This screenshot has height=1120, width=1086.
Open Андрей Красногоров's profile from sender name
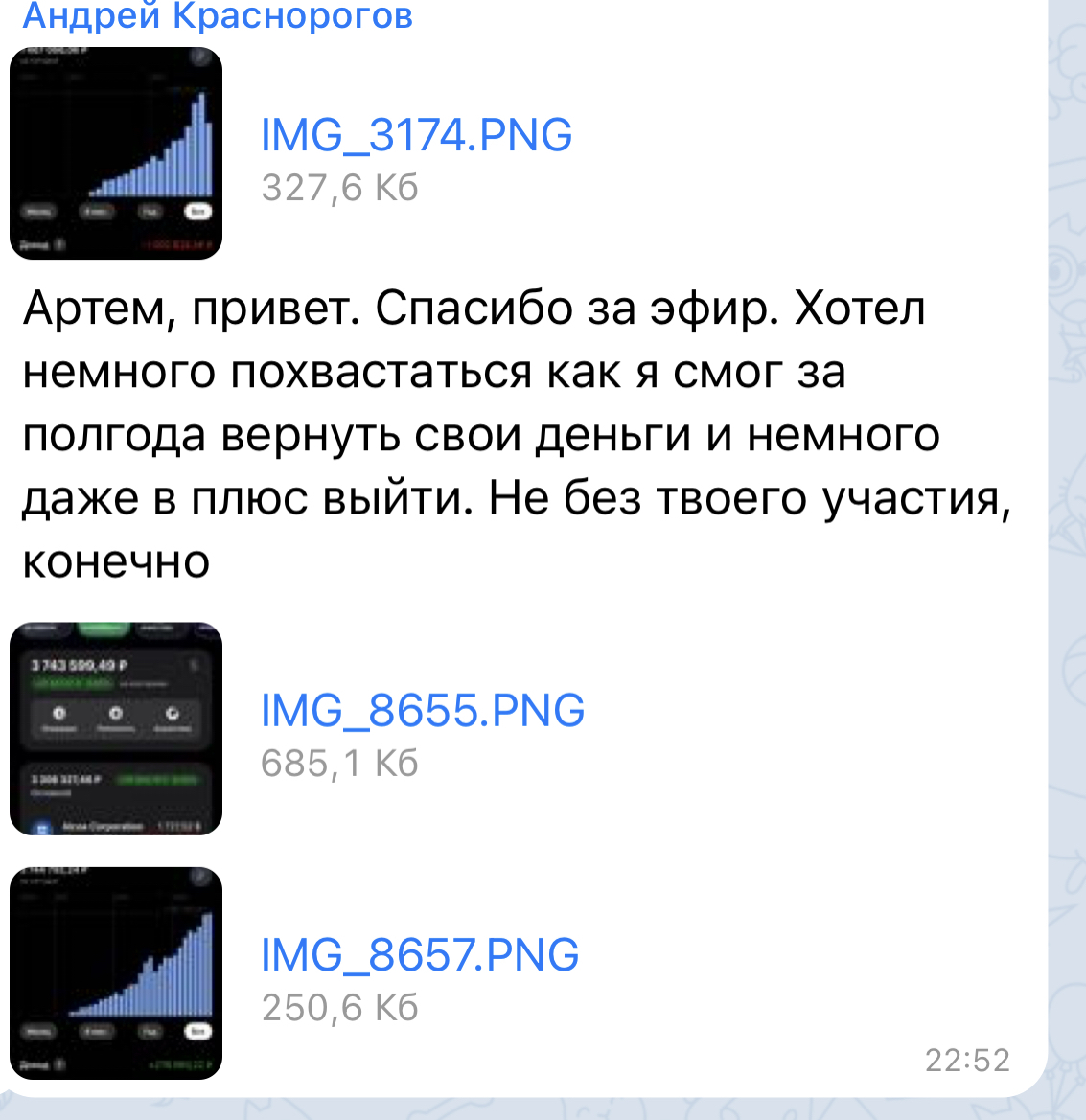tap(218, 16)
